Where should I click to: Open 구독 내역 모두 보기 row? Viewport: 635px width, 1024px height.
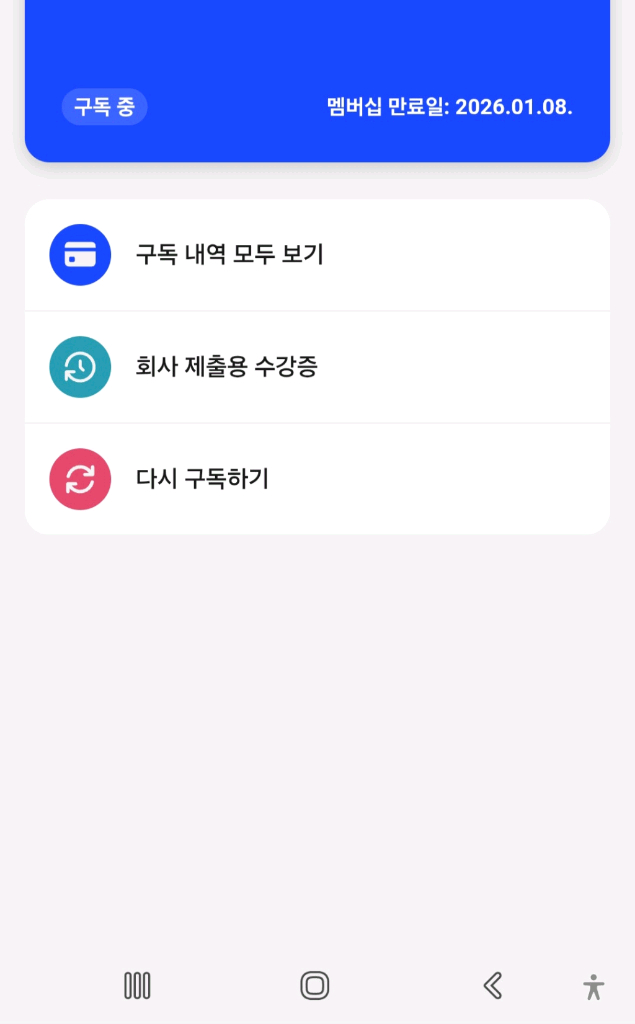[317, 255]
